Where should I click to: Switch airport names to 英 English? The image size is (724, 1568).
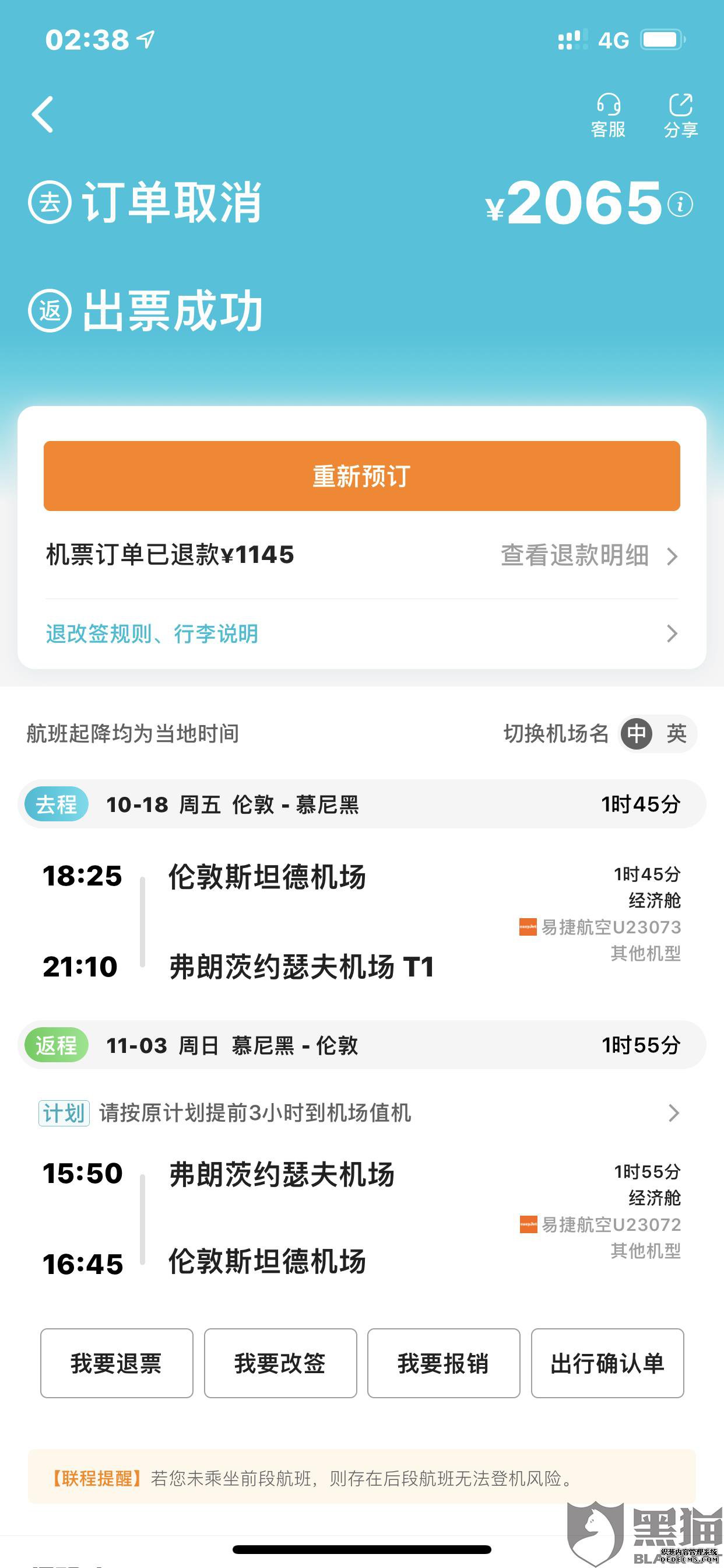point(677,733)
